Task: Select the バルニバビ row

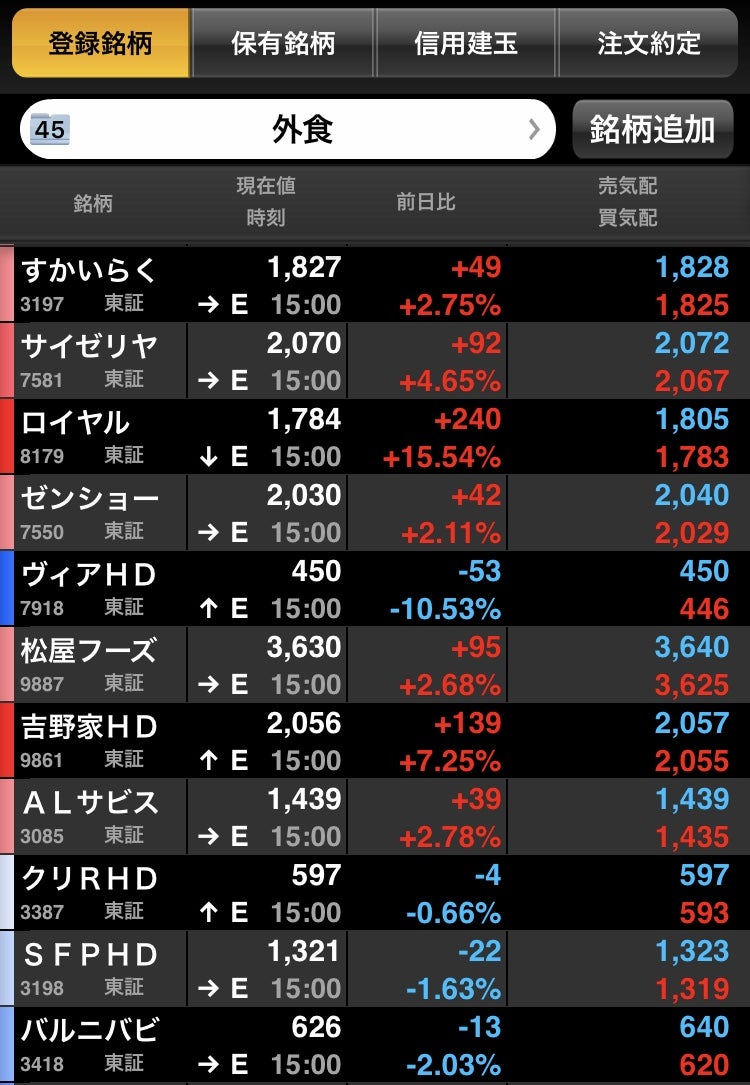Action: pos(375,1045)
